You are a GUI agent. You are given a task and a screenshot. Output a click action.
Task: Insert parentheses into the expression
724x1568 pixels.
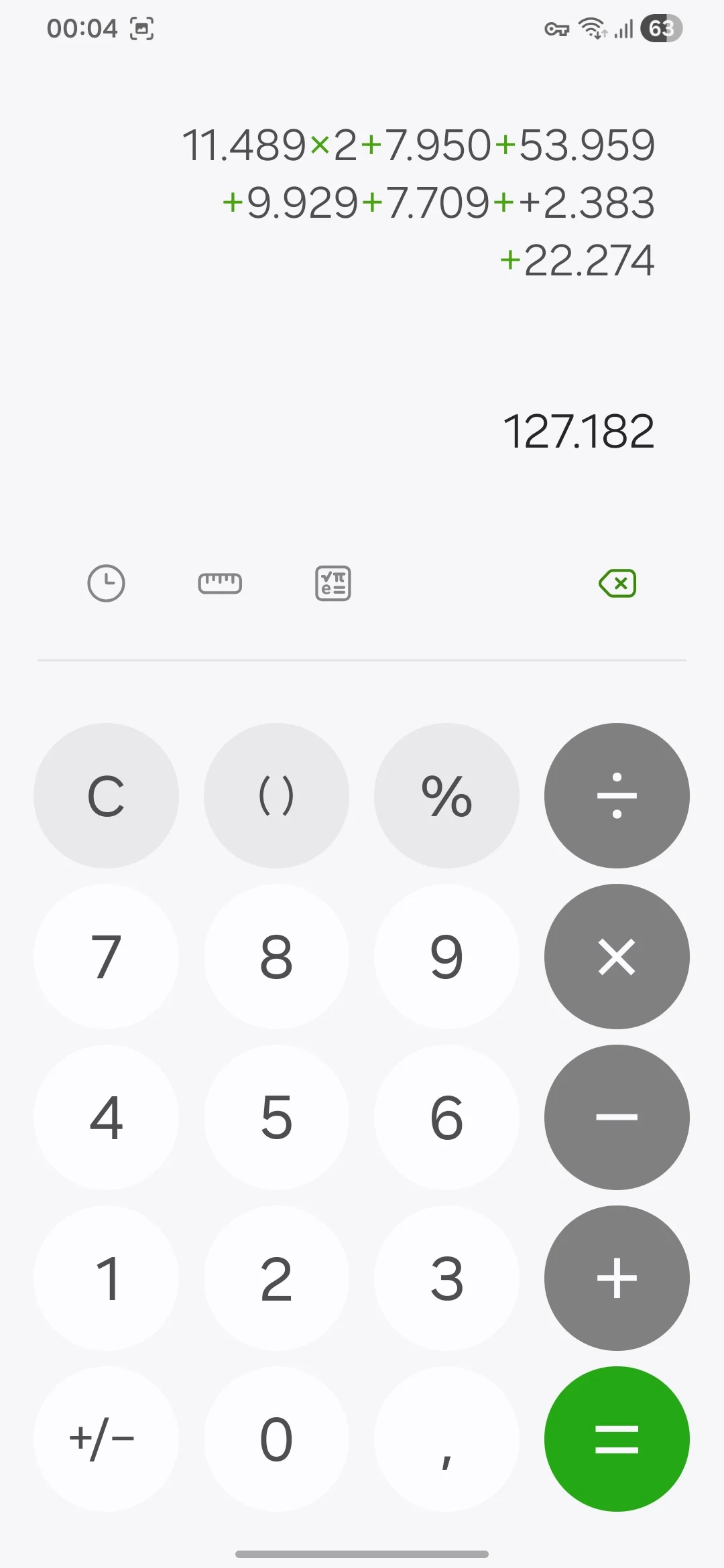pos(276,795)
